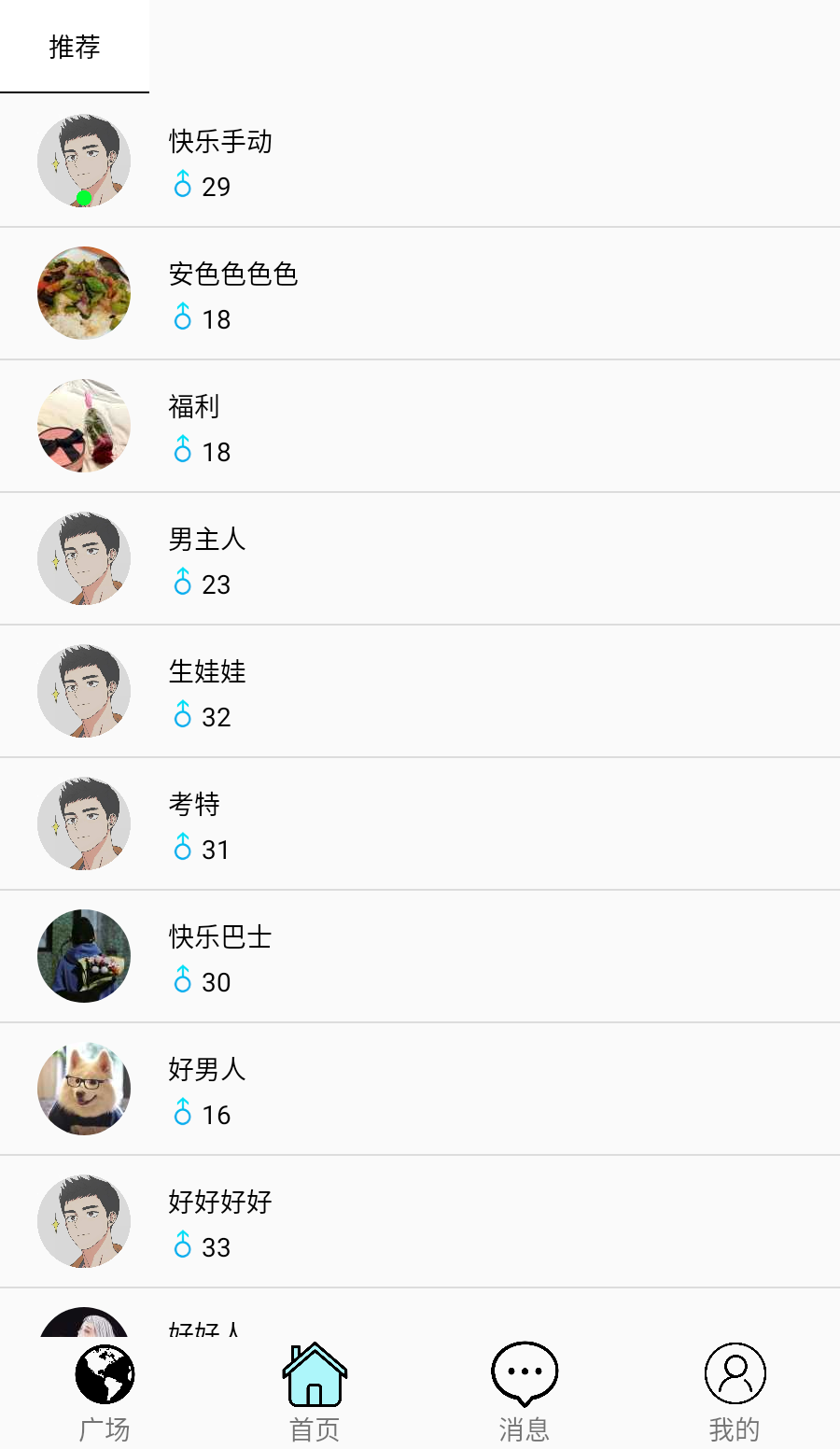Click the male gender icon beside 快乐手动
This screenshot has width=840, height=1449.
coord(183,187)
